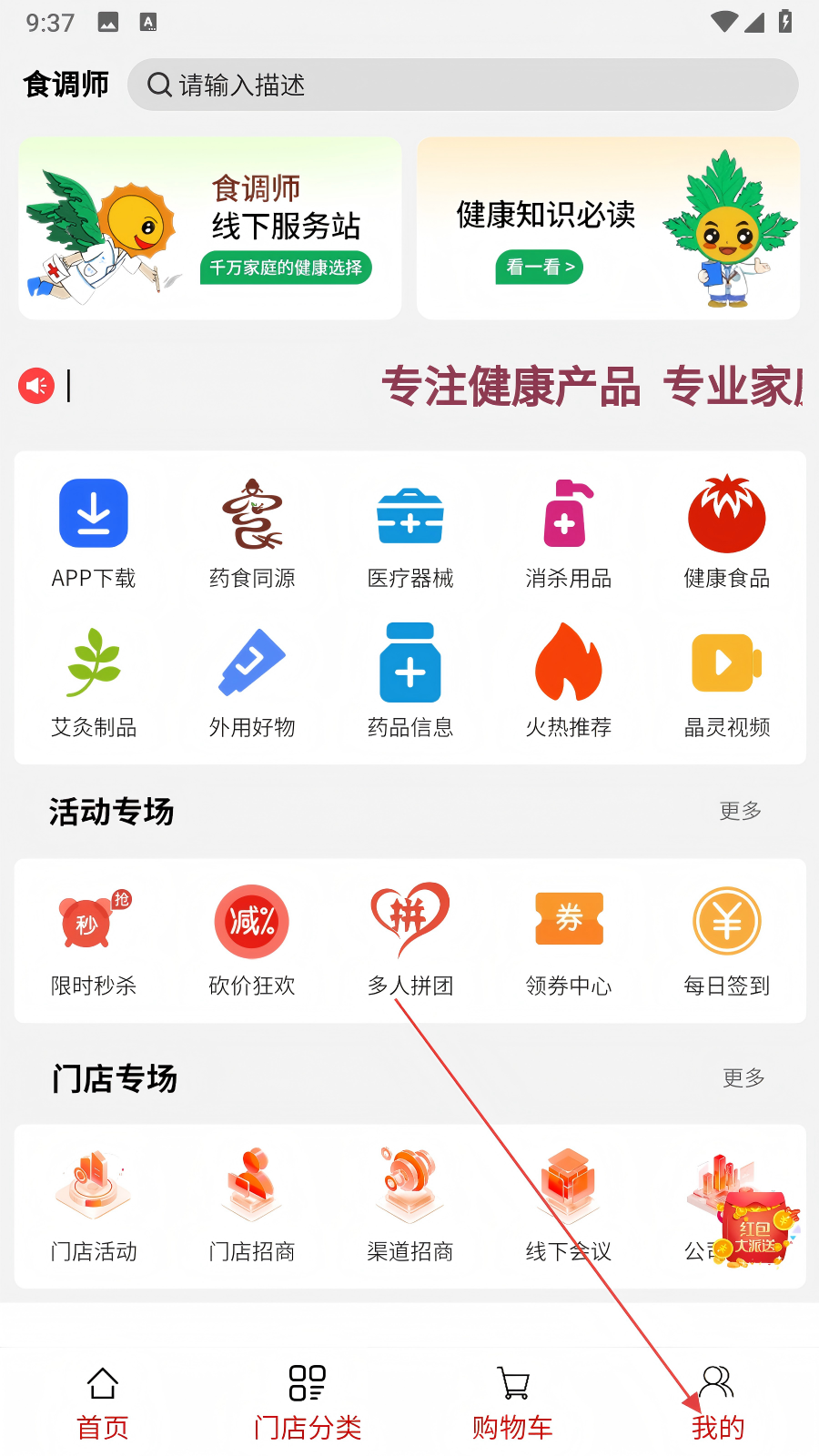The width and height of the screenshot is (819, 1456).
Task: Open 药品信息
Action: pos(410,682)
